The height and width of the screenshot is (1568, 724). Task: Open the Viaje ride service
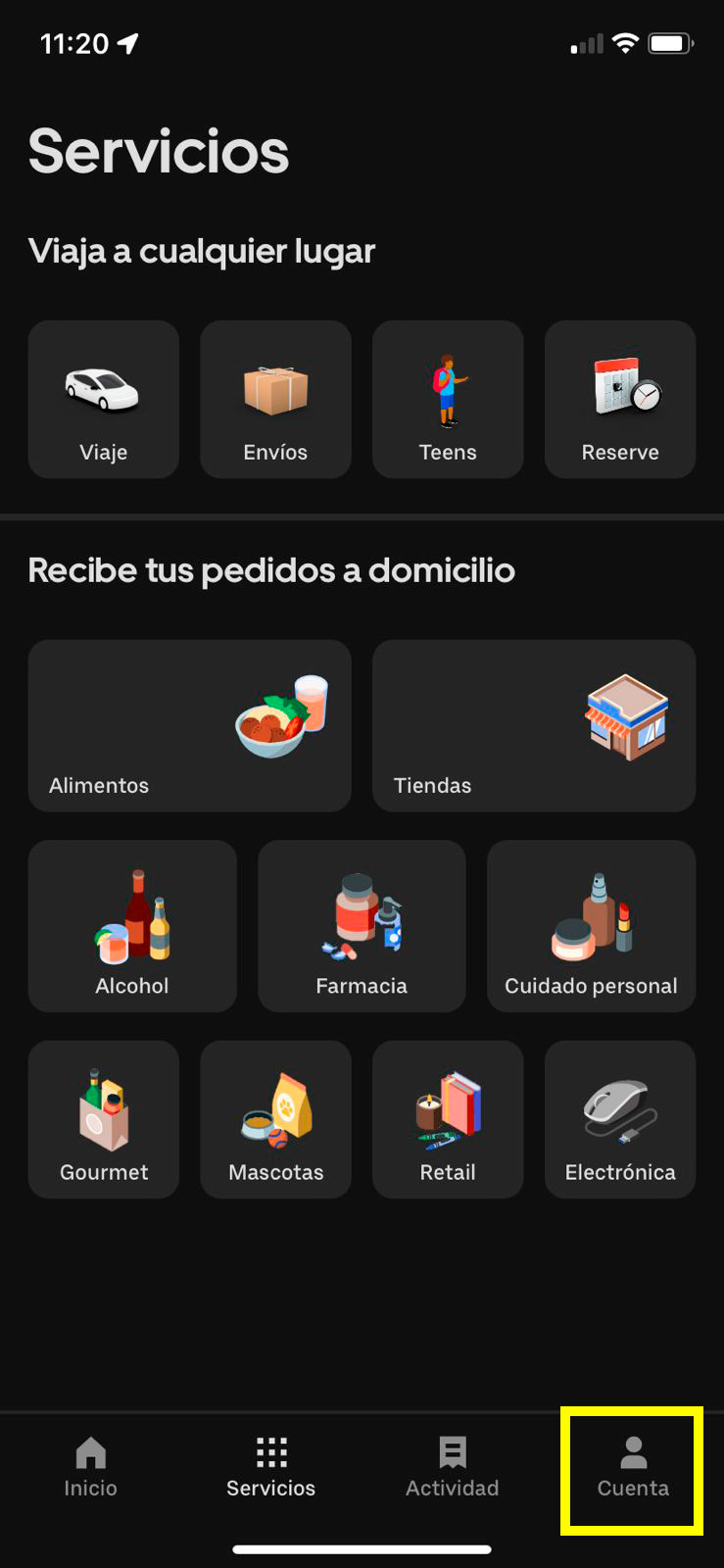tap(103, 400)
